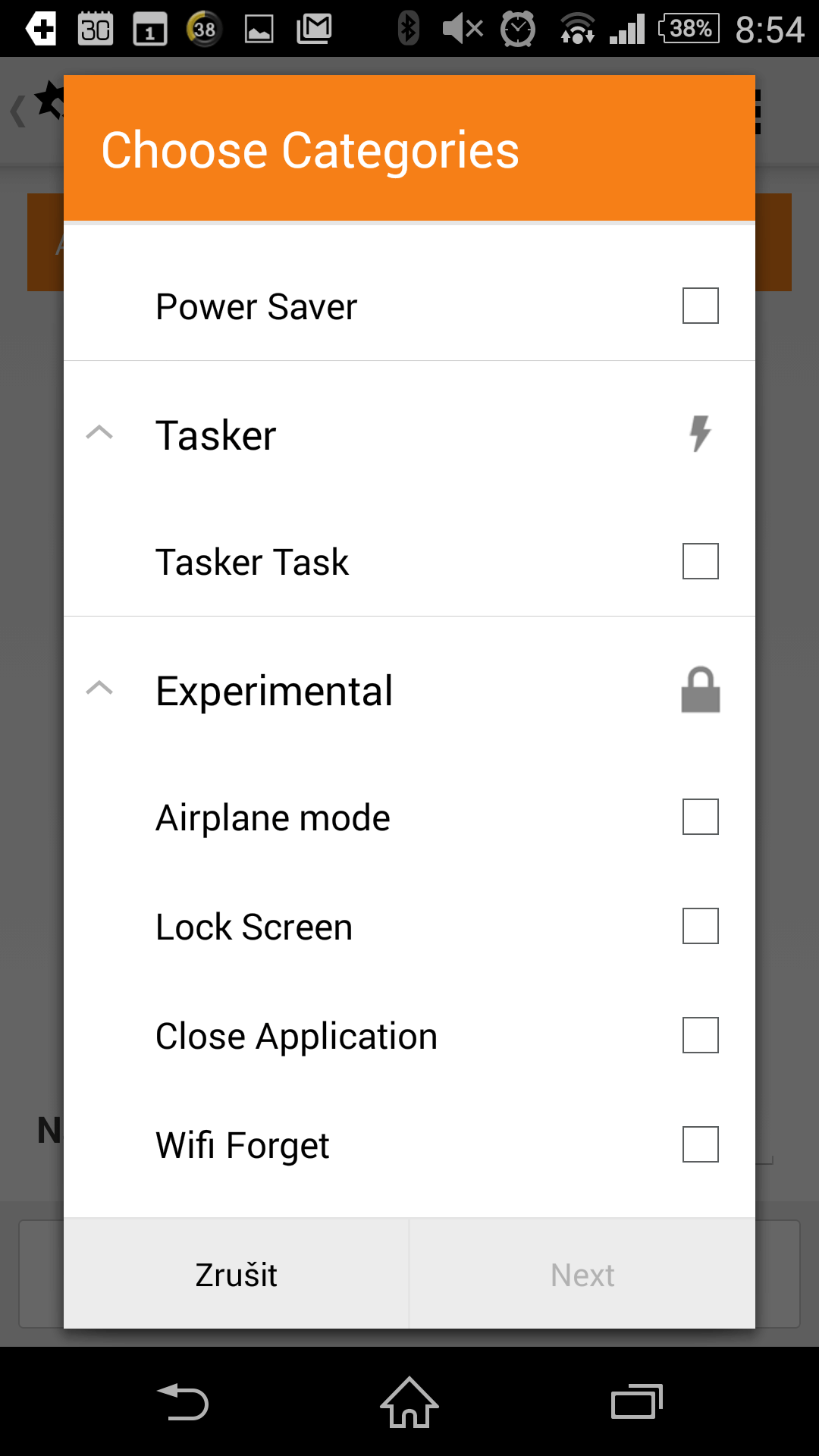Check the Power Saver checkbox
This screenshot has width=819, height=1456.
point(700,306)
